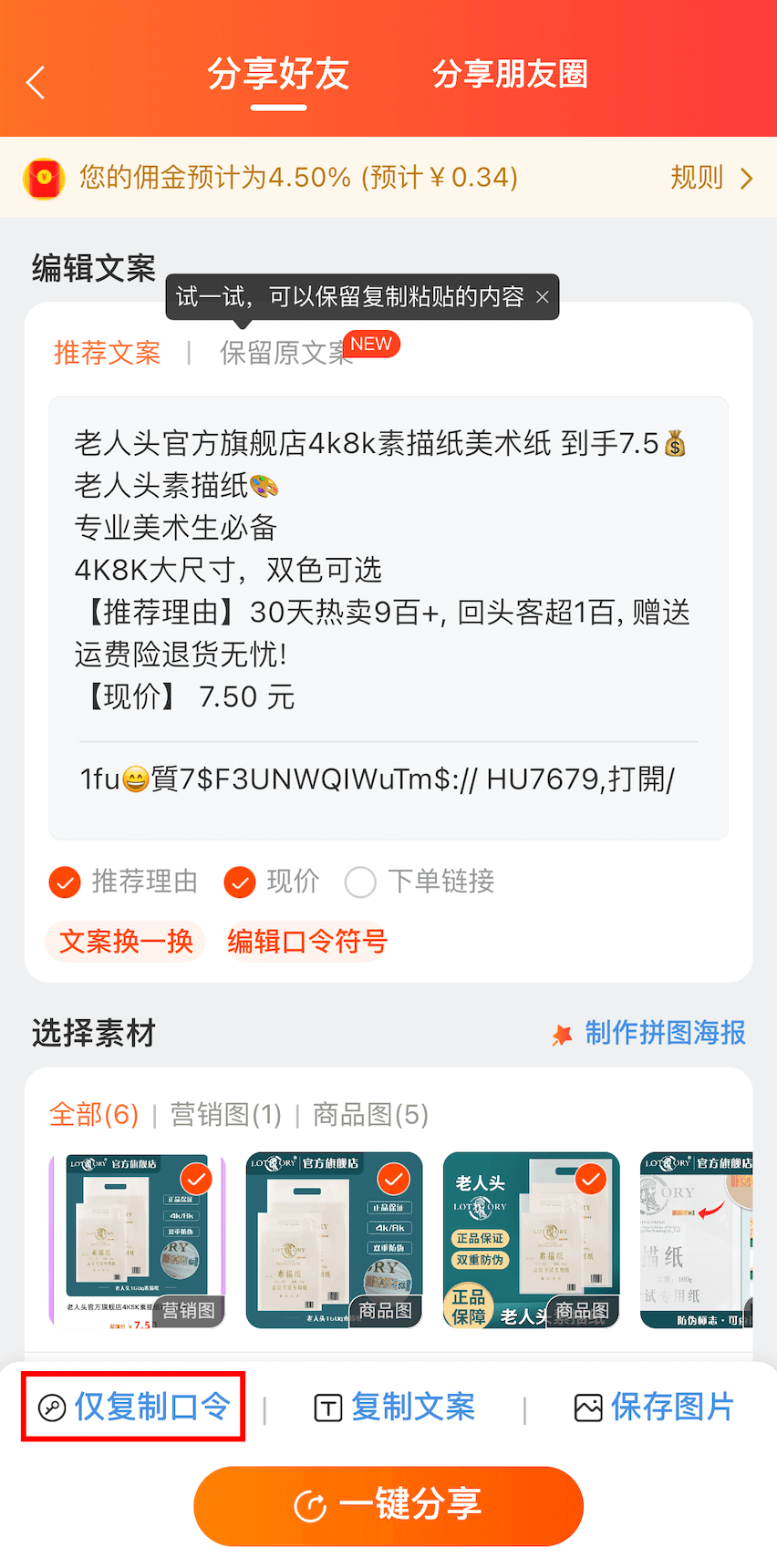
Task: Go back with the top-left arrow
Action: coord(36,82)
